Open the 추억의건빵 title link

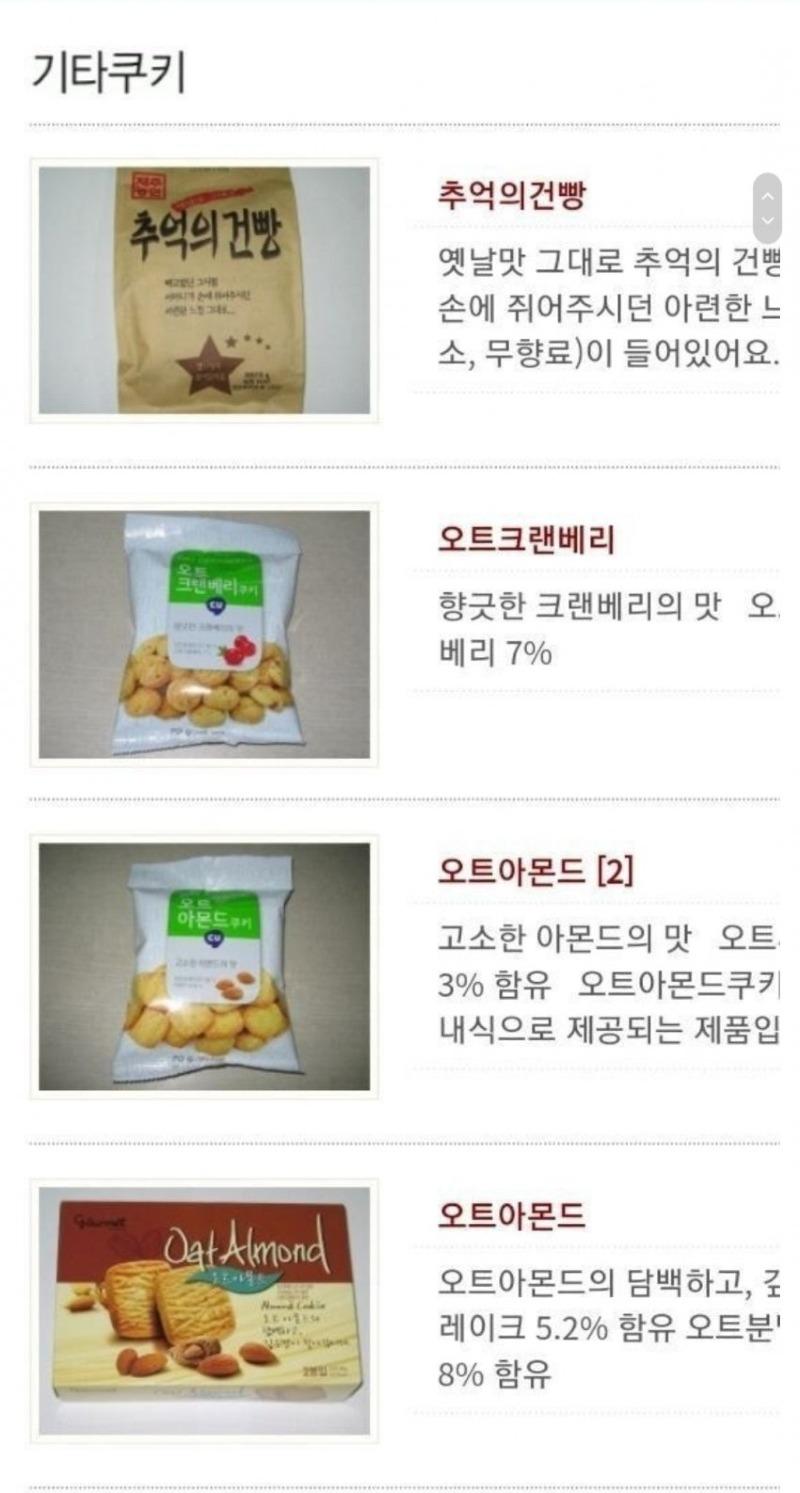pos(511,197)
